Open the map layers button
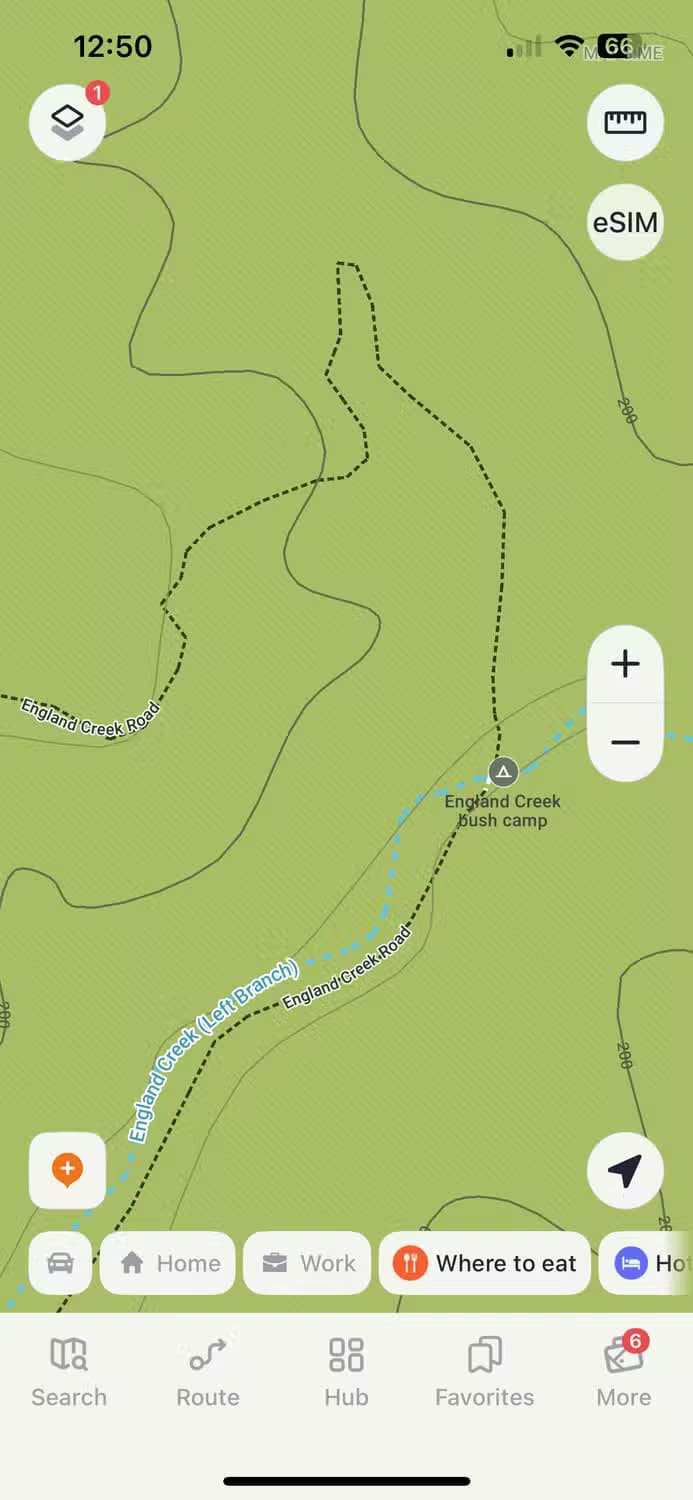The width and height of the screenshot is (693, 1500). coord(67,123)
